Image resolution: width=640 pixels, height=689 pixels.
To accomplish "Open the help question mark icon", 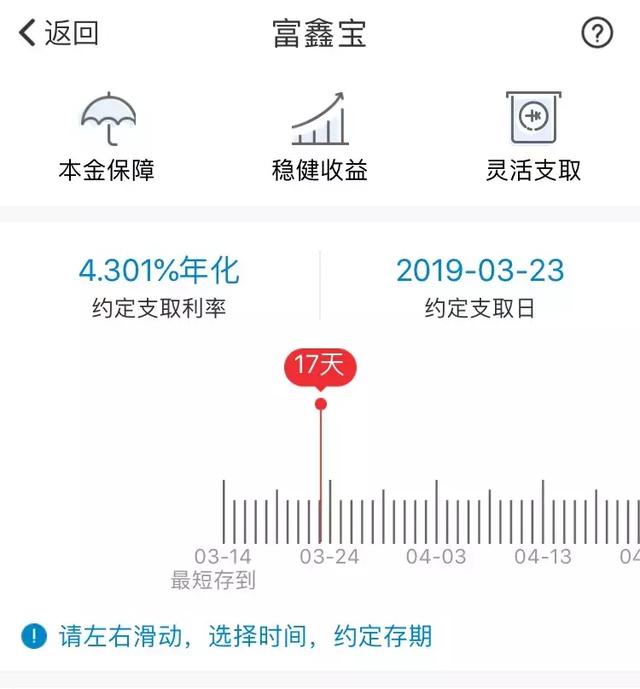I will (x=597, y=33).
